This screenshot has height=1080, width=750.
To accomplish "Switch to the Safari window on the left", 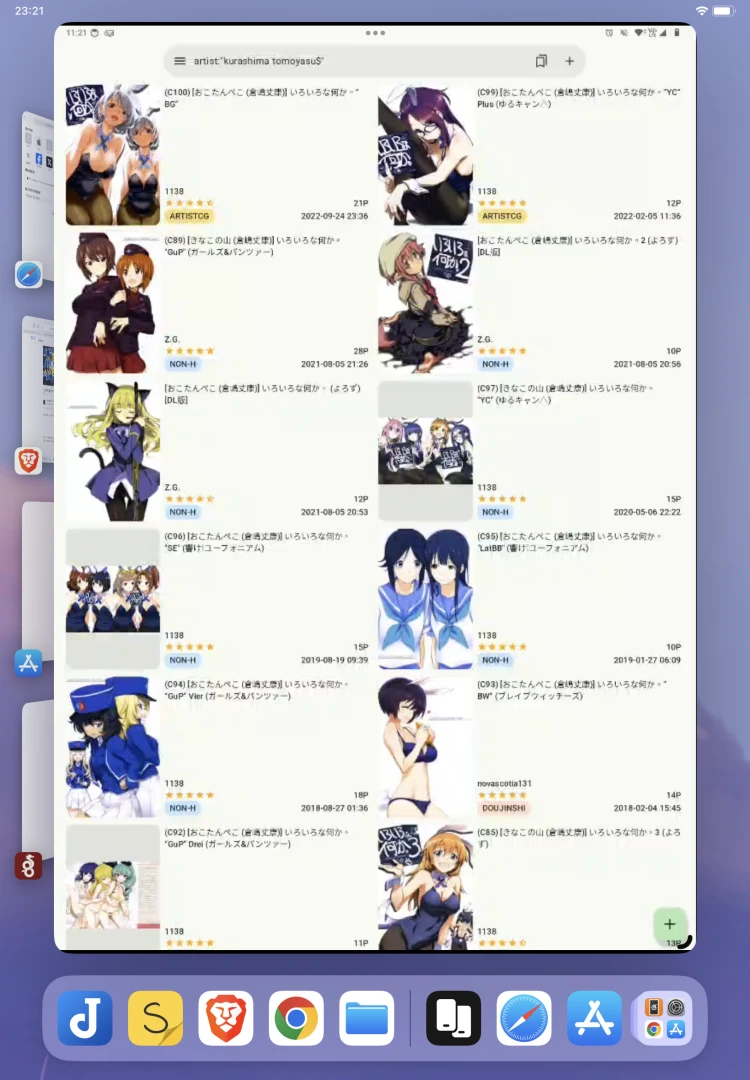I will (x=28, y=274).
